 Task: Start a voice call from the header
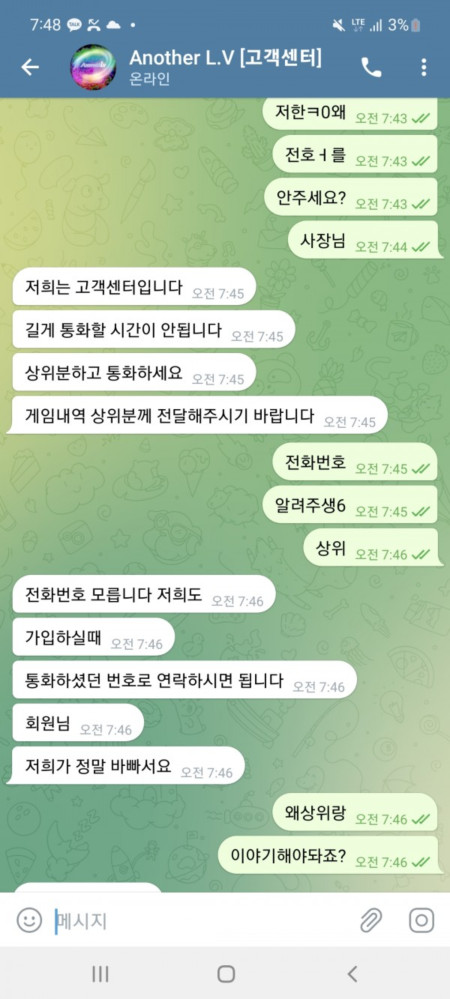pos(372,68)
